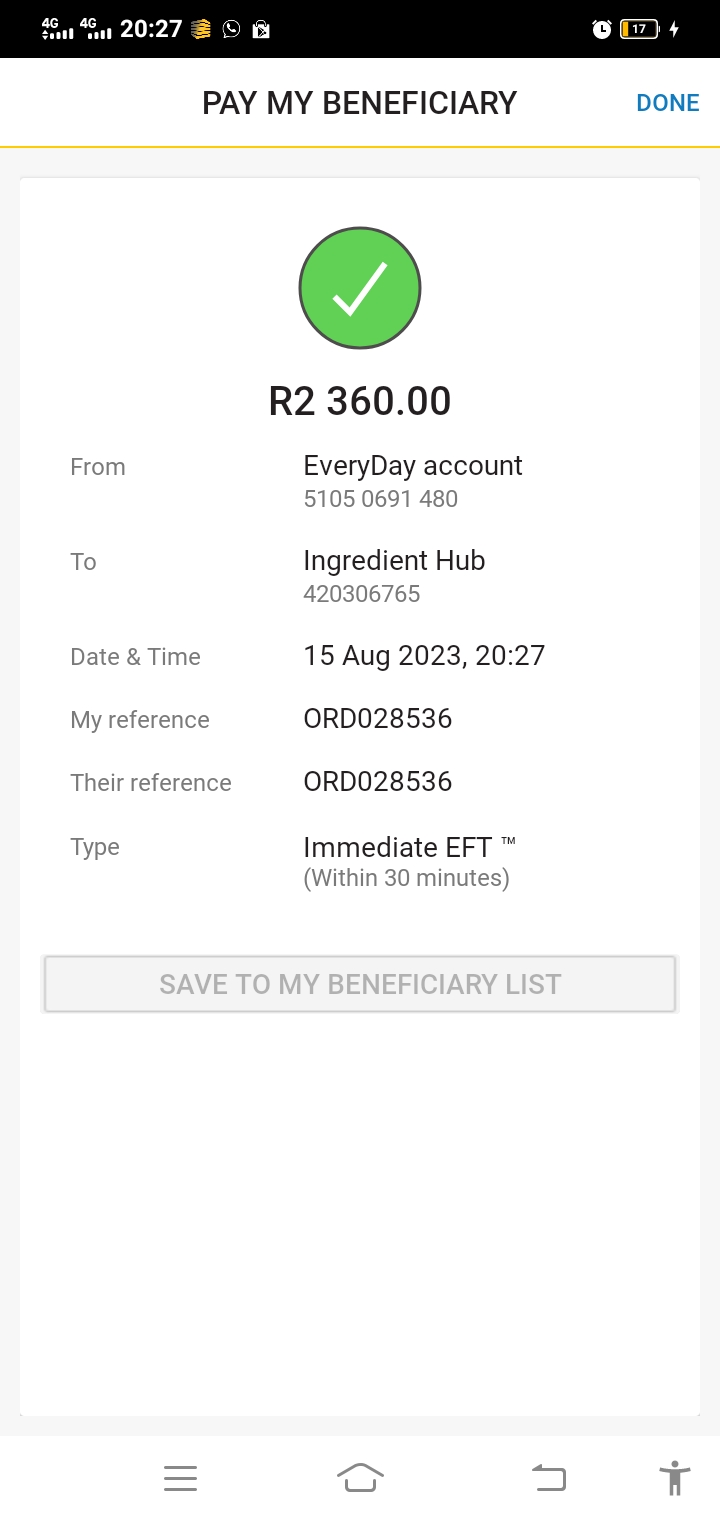Open recent apps from navigation bar
This screenshot has width=720, height=1520.
181,1478
